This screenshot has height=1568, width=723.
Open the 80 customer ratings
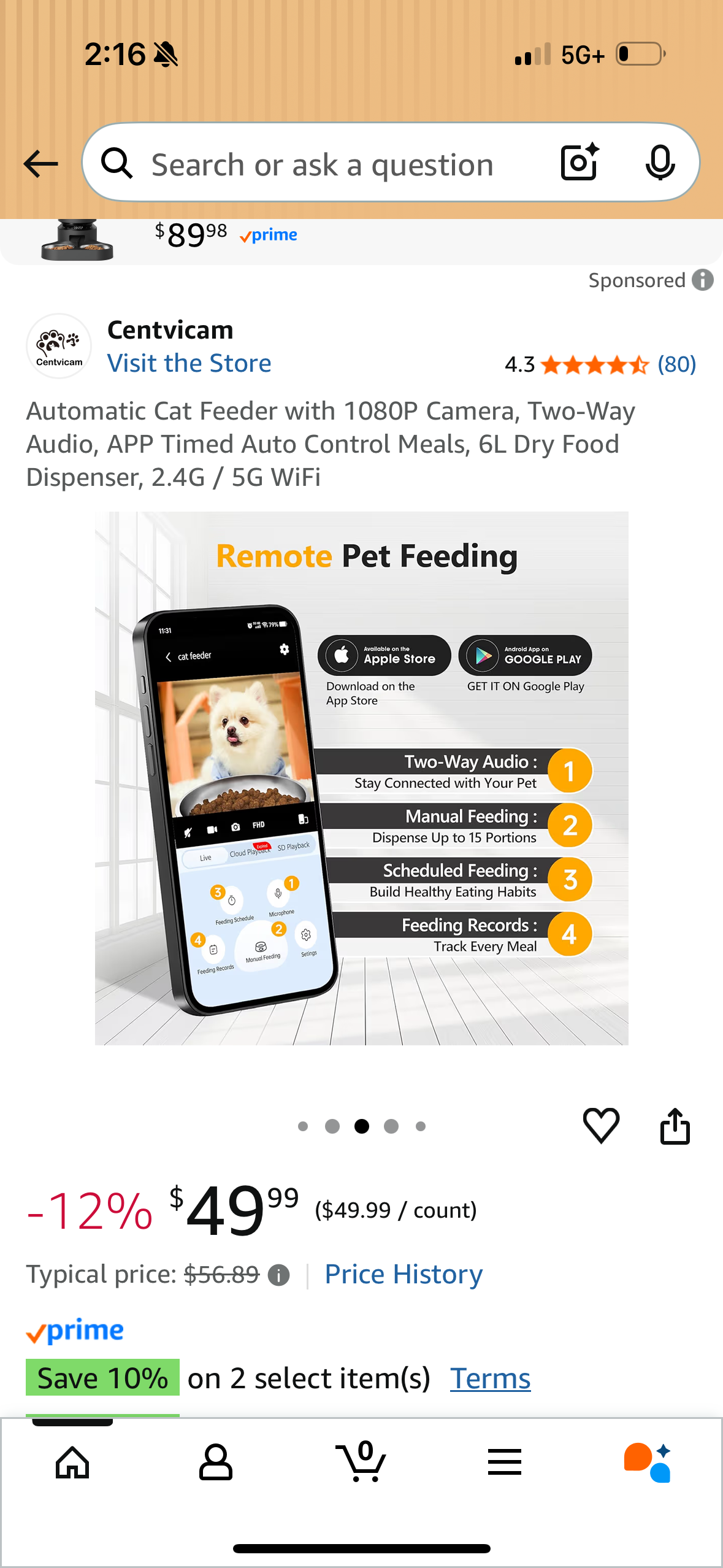[x=676, y=364]
